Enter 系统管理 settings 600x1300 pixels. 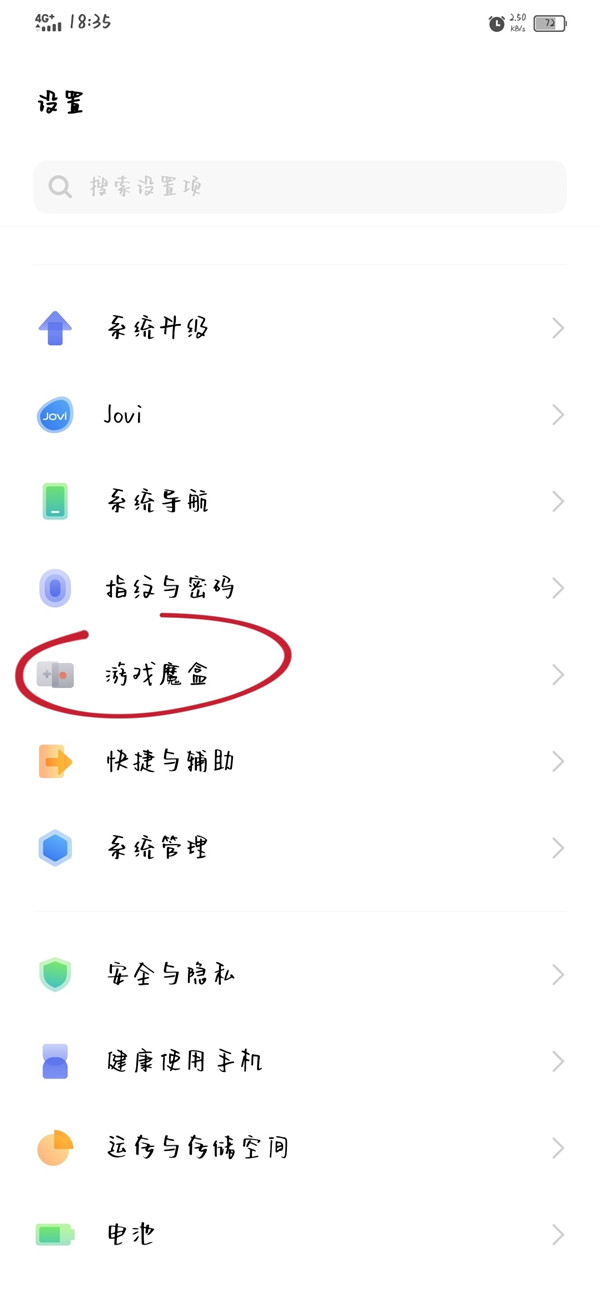click(x=300, y=849)
